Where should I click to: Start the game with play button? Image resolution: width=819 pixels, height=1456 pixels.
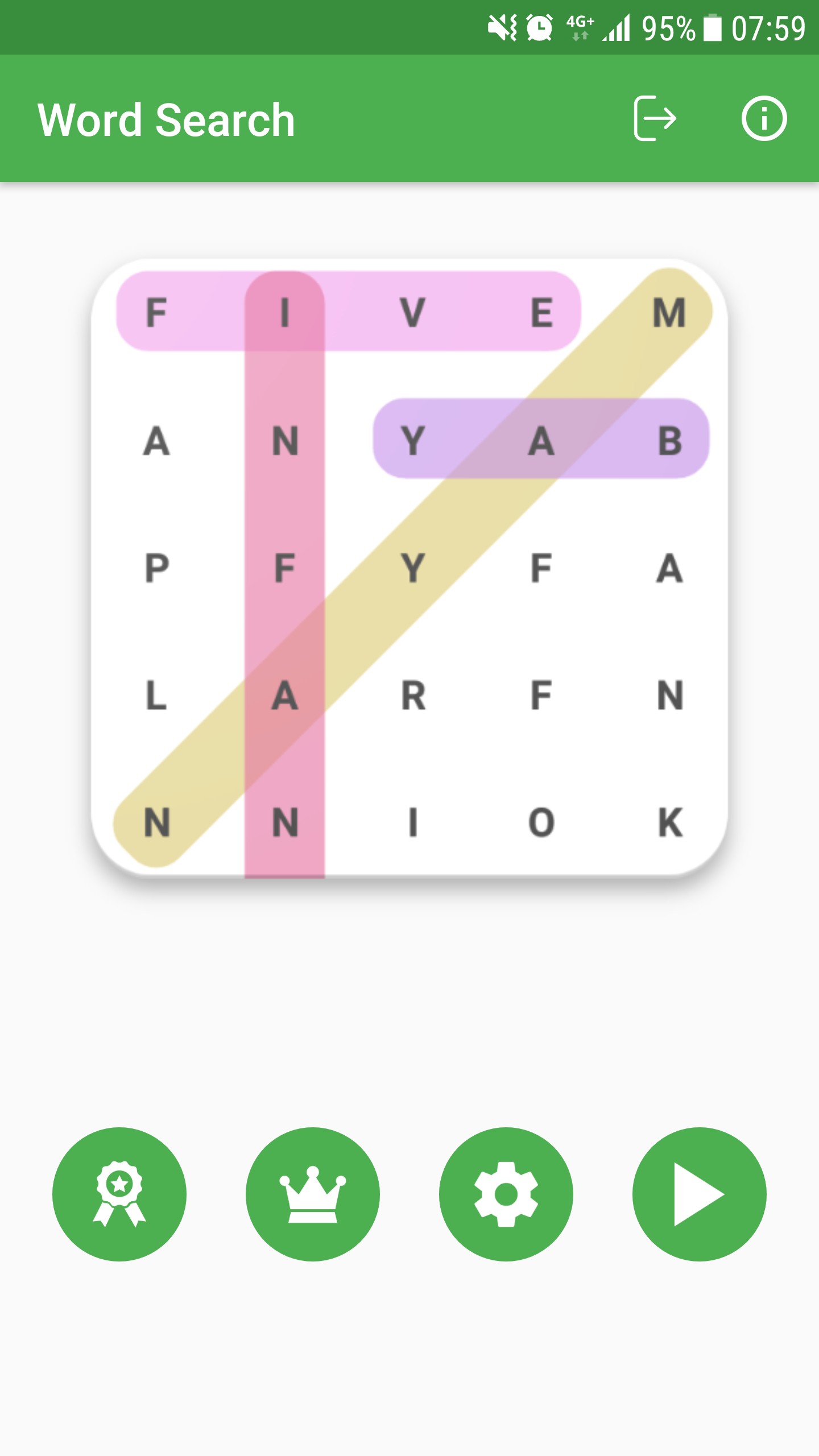point(700,1194)
